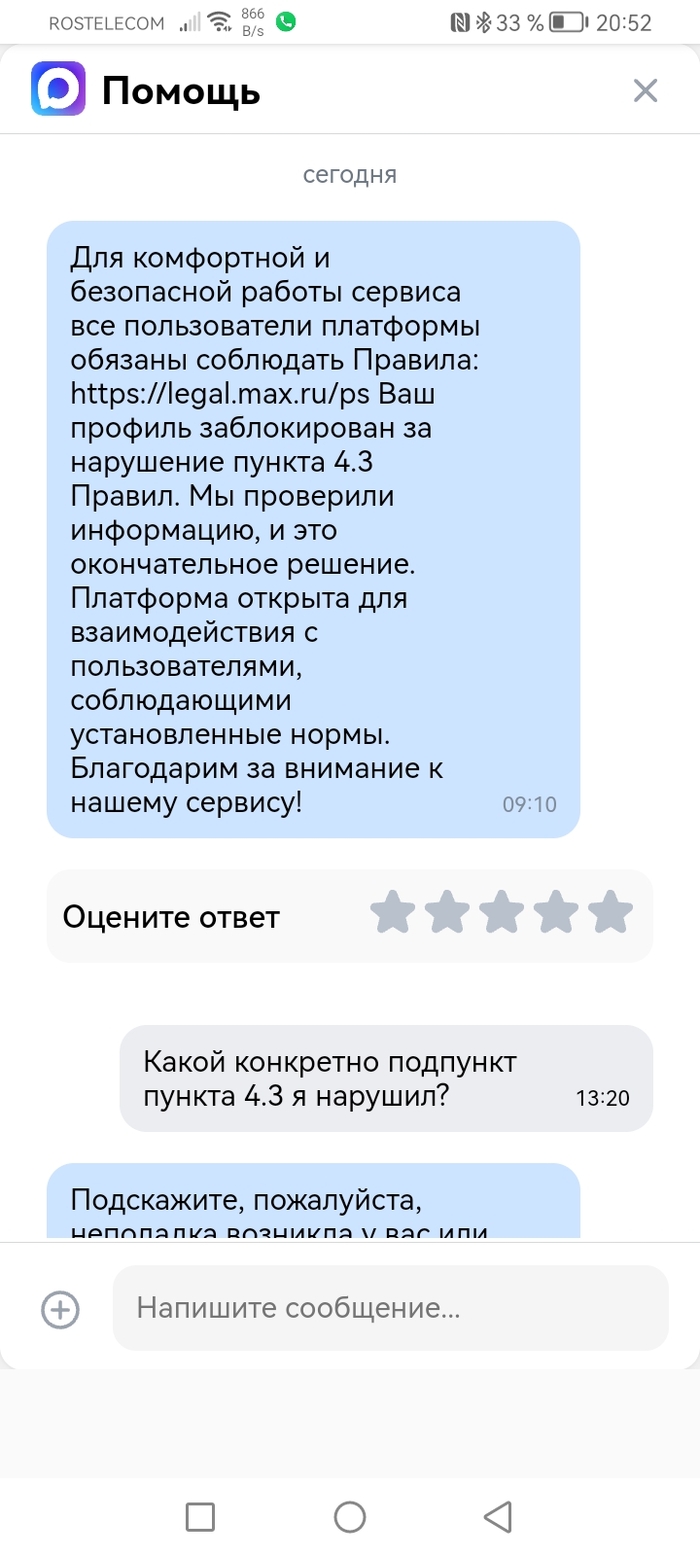Tap the plus attachment icon
700x1556 pixels.
point(60,1308)
